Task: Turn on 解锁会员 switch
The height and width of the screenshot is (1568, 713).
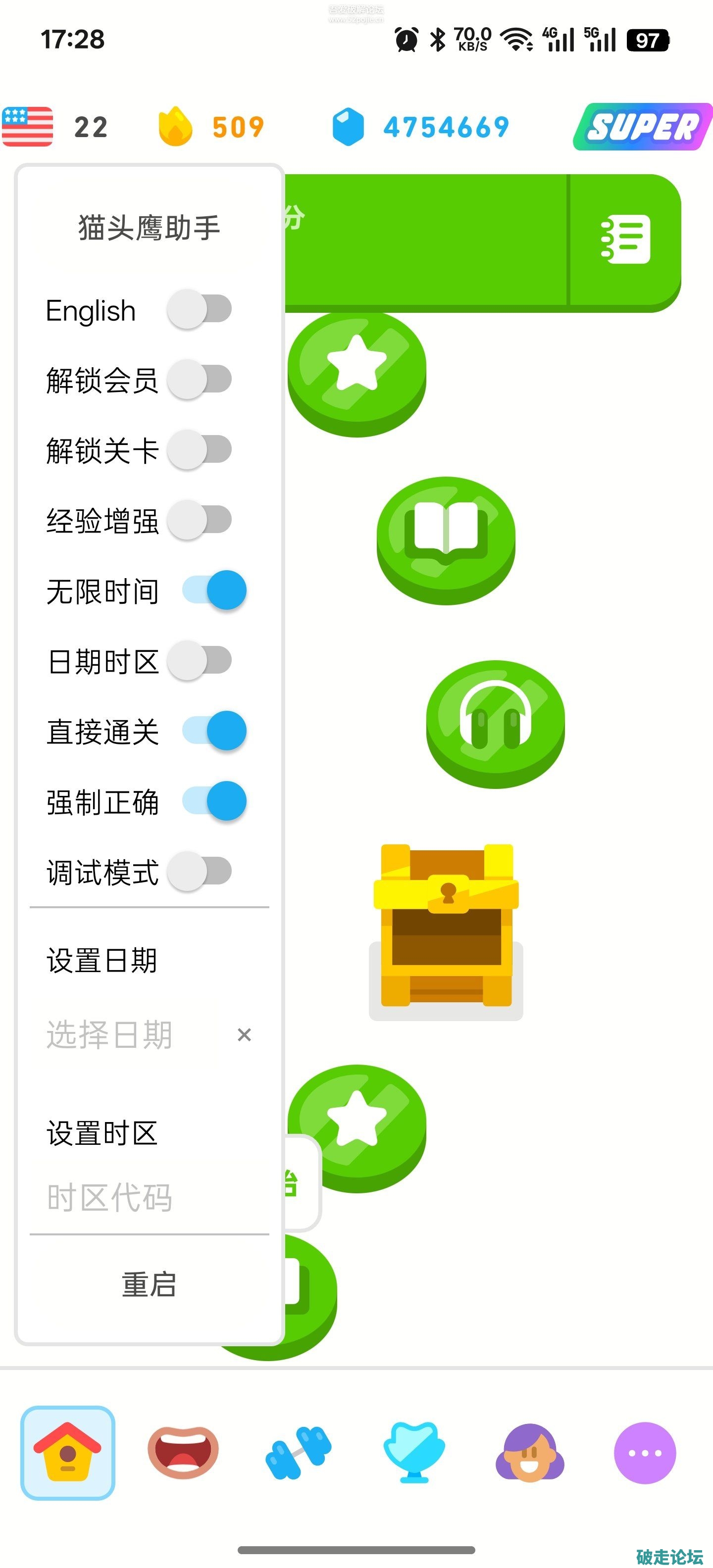Action: coord(200,379)
